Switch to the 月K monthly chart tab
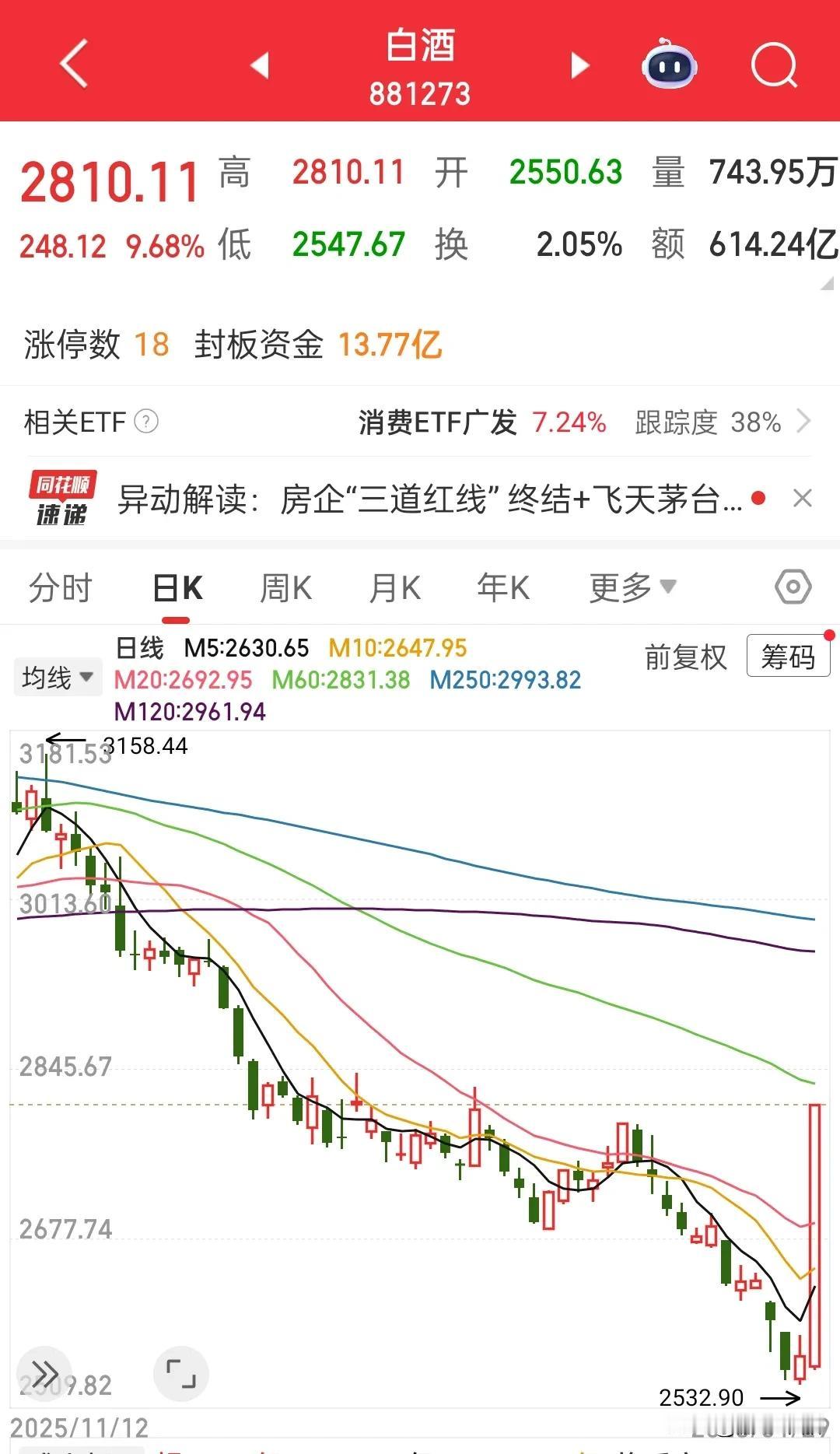This screenshot has height=1454, width=840. coord(395,588)
